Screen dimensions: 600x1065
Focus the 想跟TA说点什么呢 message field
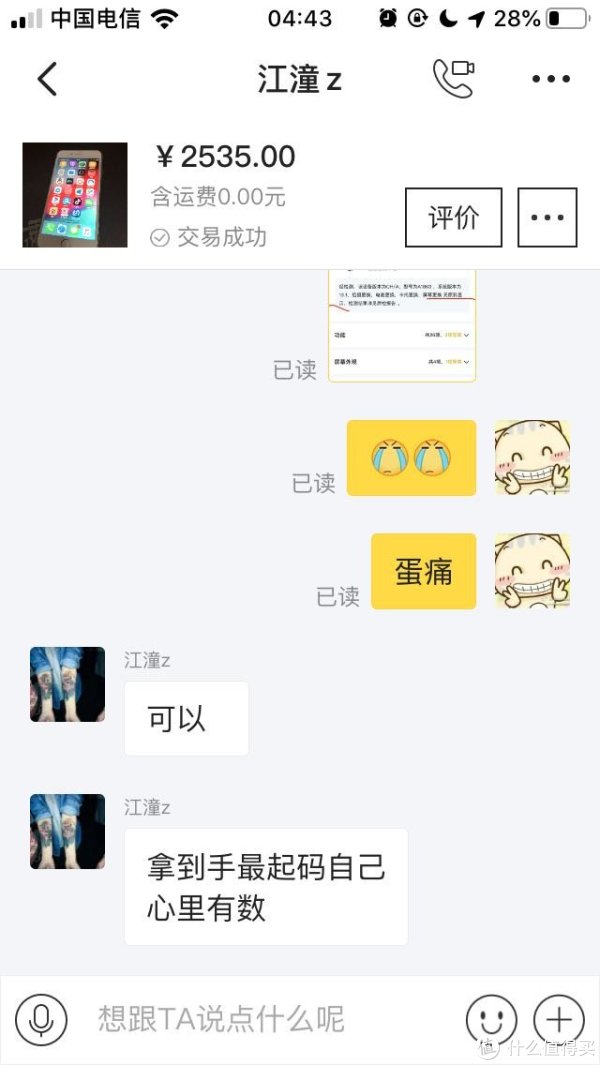[x=270, y=1019]
